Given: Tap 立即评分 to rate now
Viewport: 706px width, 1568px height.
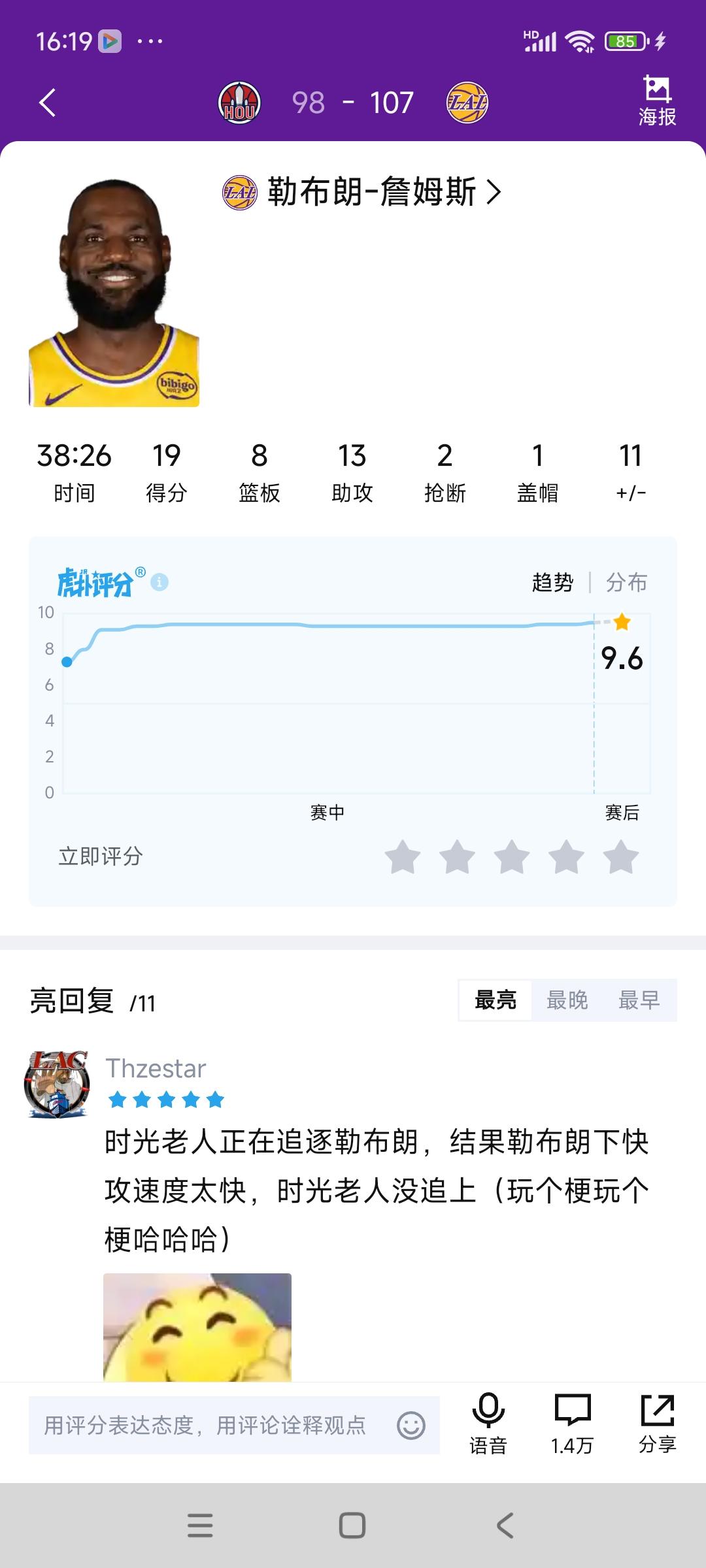Looking at the screenshot, I should (x=98, y=855).
